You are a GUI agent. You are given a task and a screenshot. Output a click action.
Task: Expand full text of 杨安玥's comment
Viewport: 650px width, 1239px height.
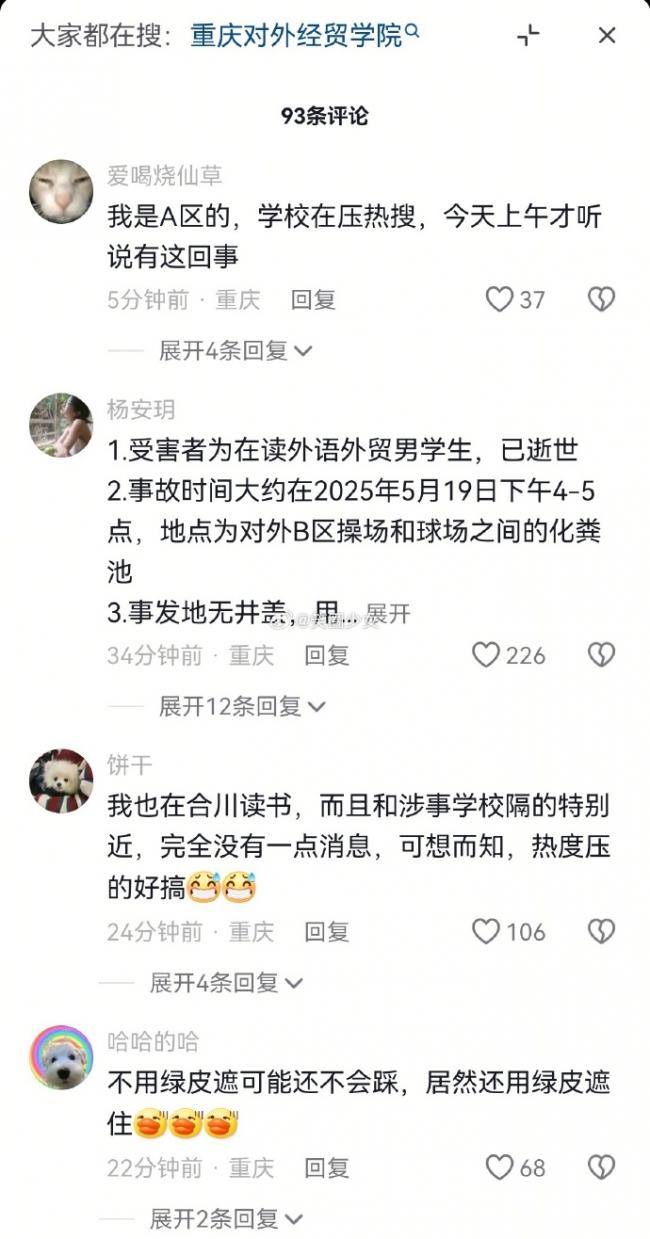point(388,614)
